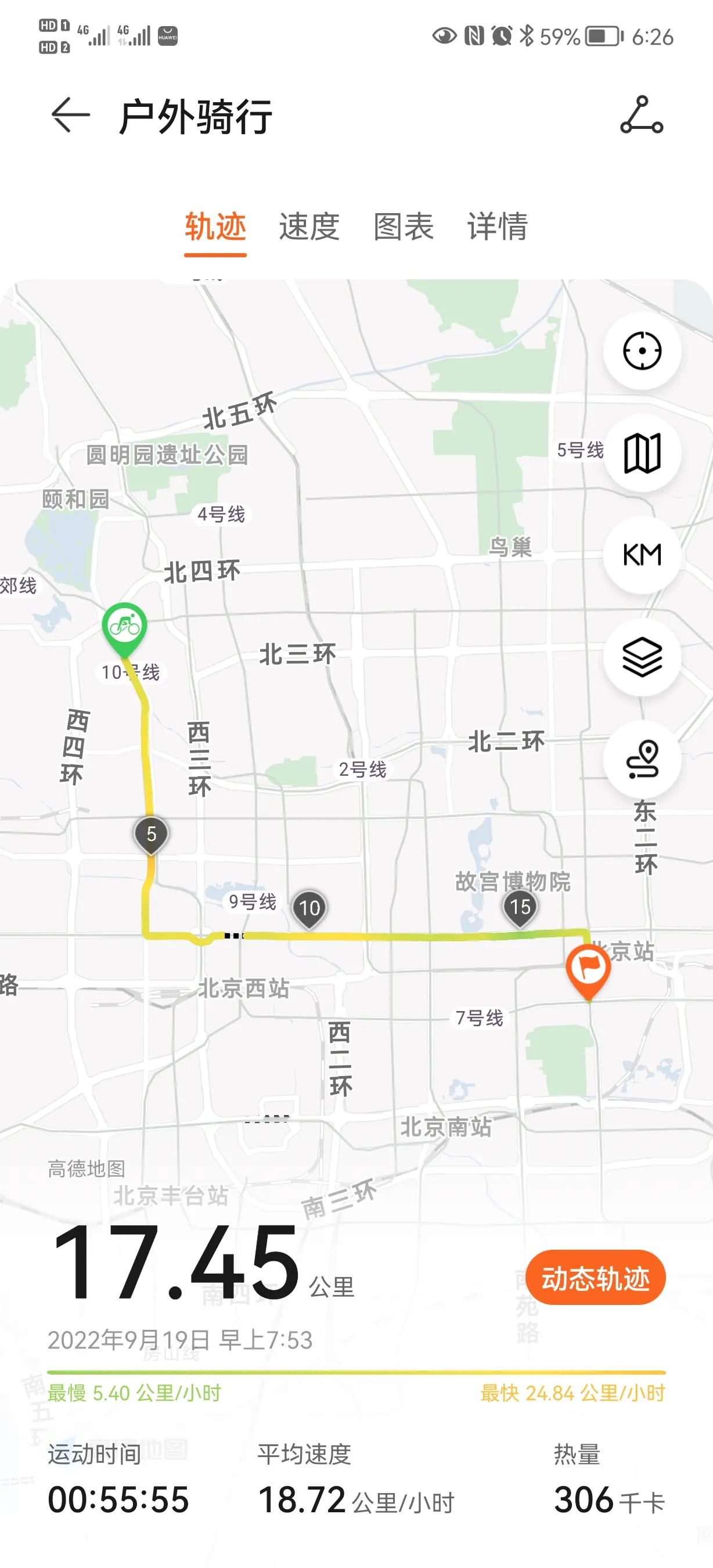Select the 轨迹 tab

click(x=215, y=227)
